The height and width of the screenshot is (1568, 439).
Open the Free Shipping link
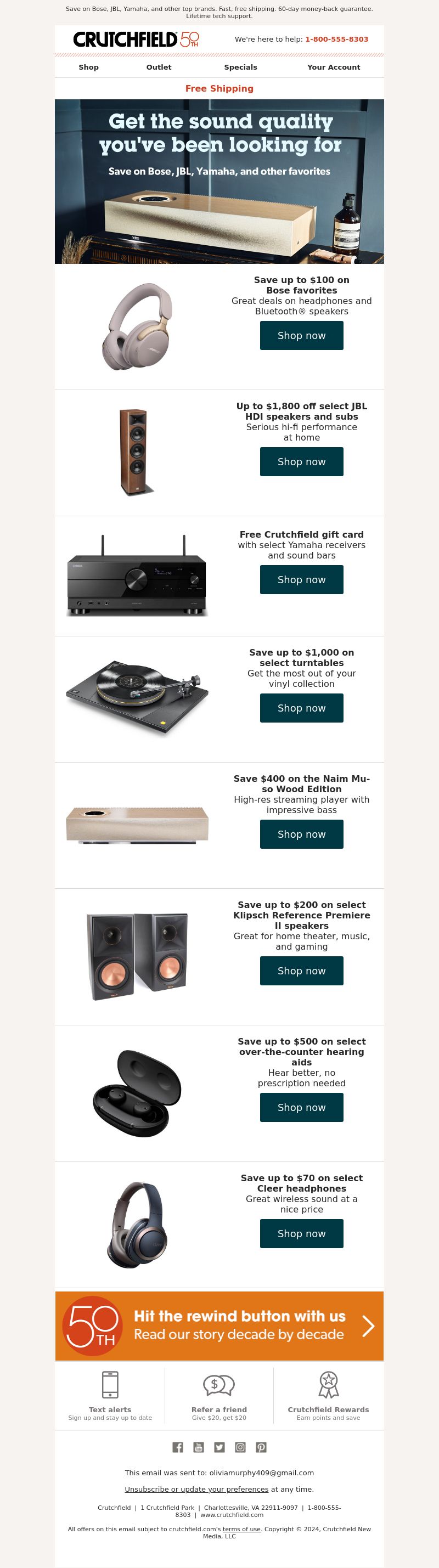(219, 89)
